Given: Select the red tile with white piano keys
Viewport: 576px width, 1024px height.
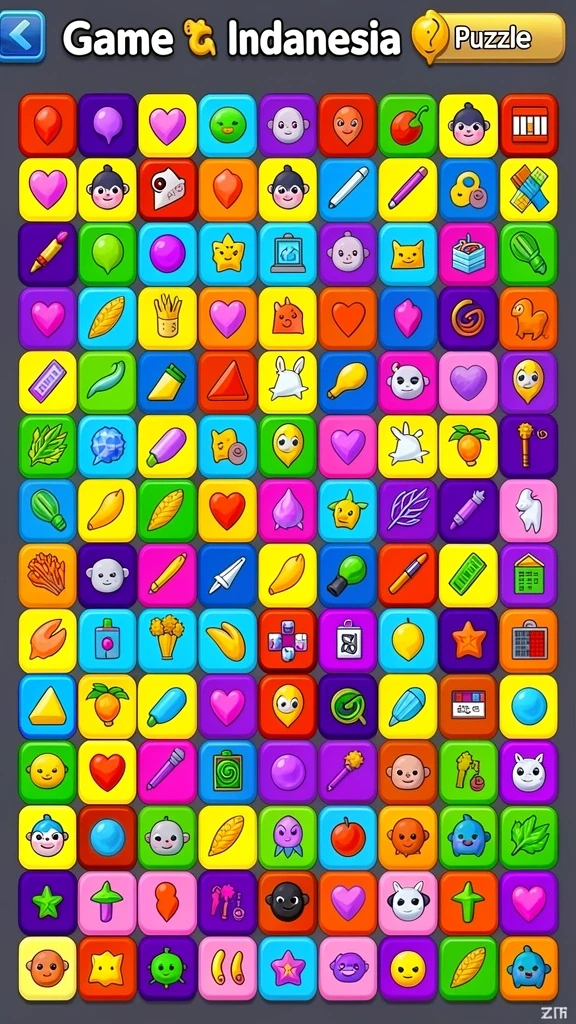Looking at the screenshot, I should (529, 125).
